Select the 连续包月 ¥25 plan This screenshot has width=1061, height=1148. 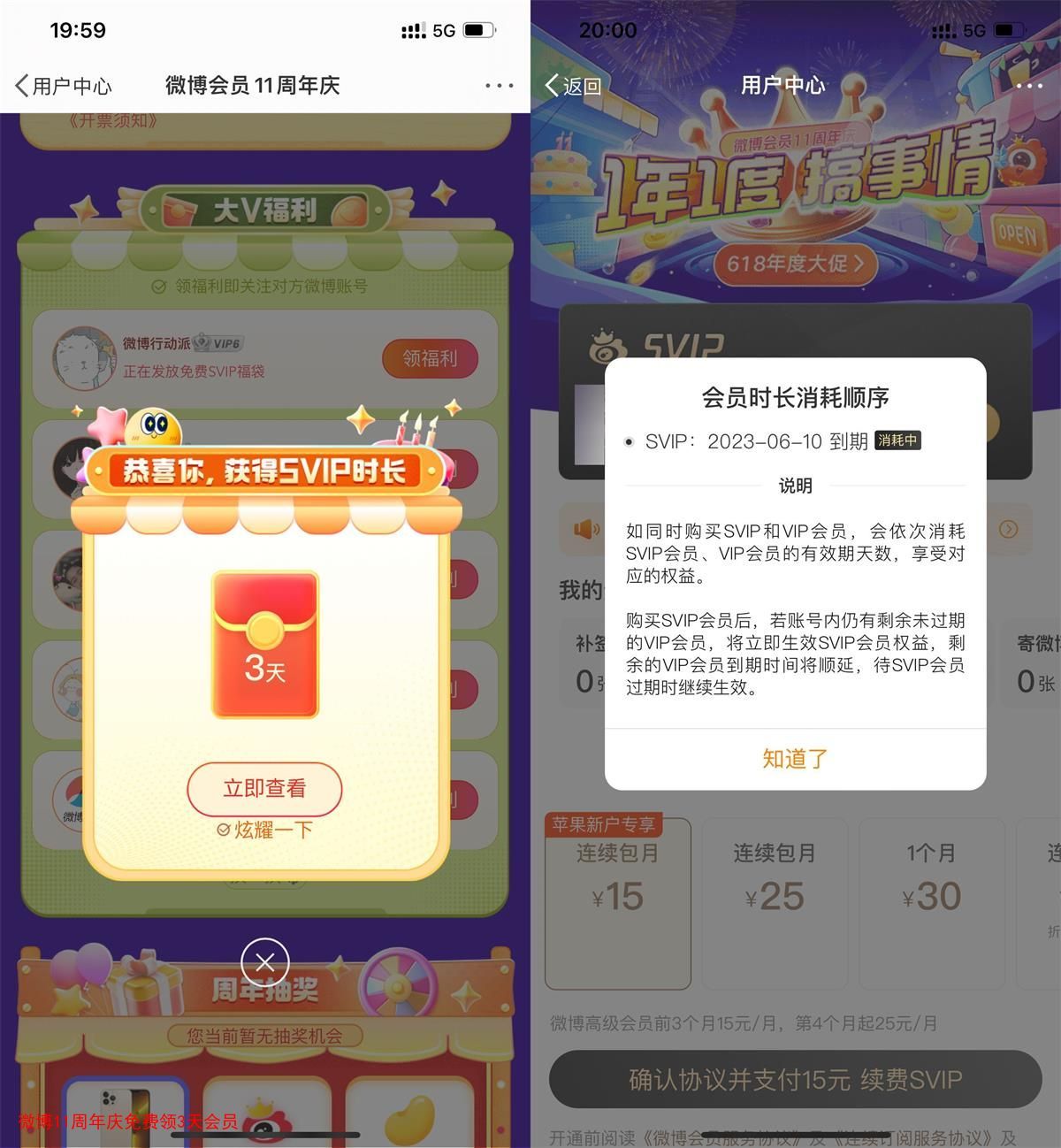point(775,902)
